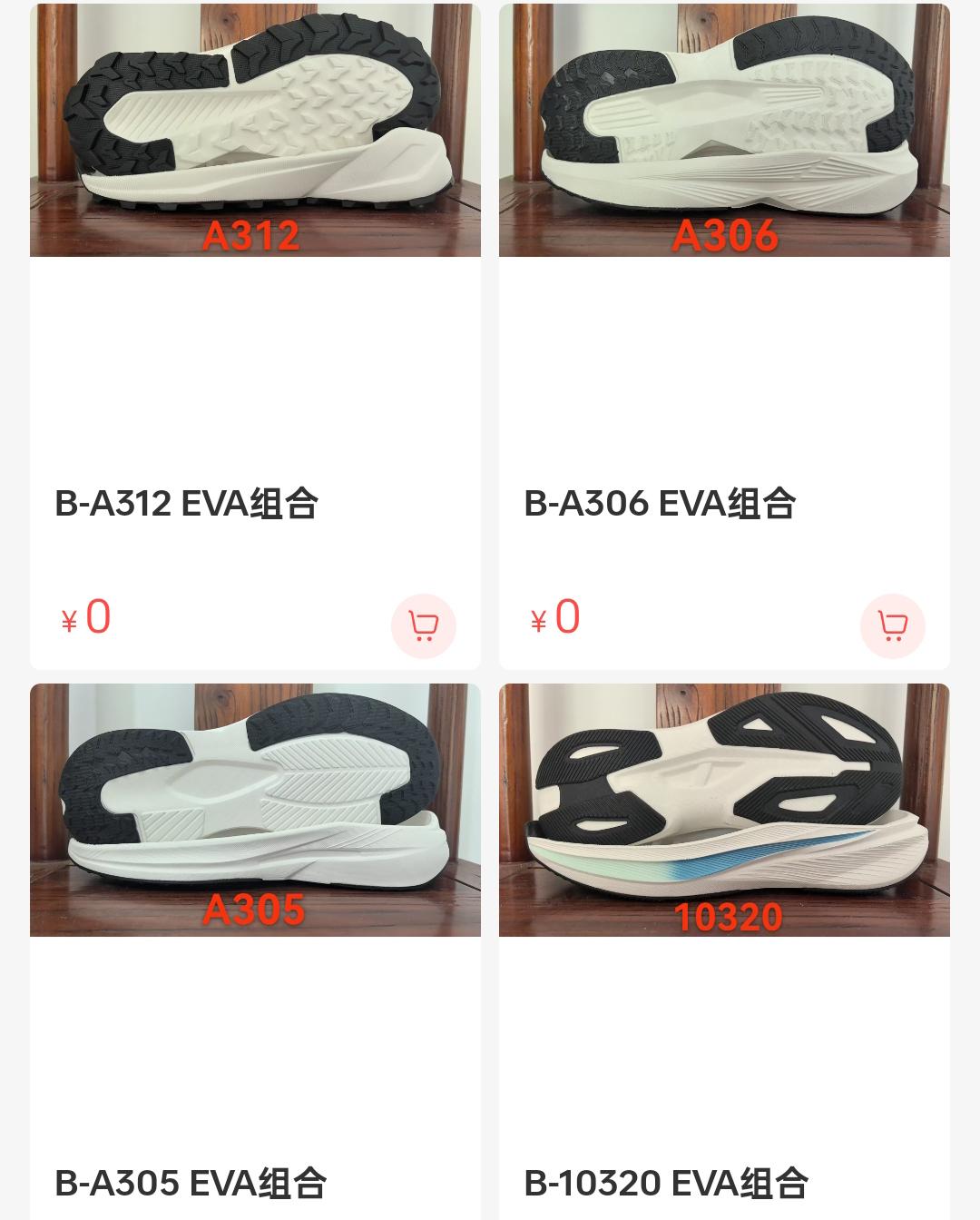
Task: Add B-A306 EVA组合 to the cart
Action: coord(892,626)
